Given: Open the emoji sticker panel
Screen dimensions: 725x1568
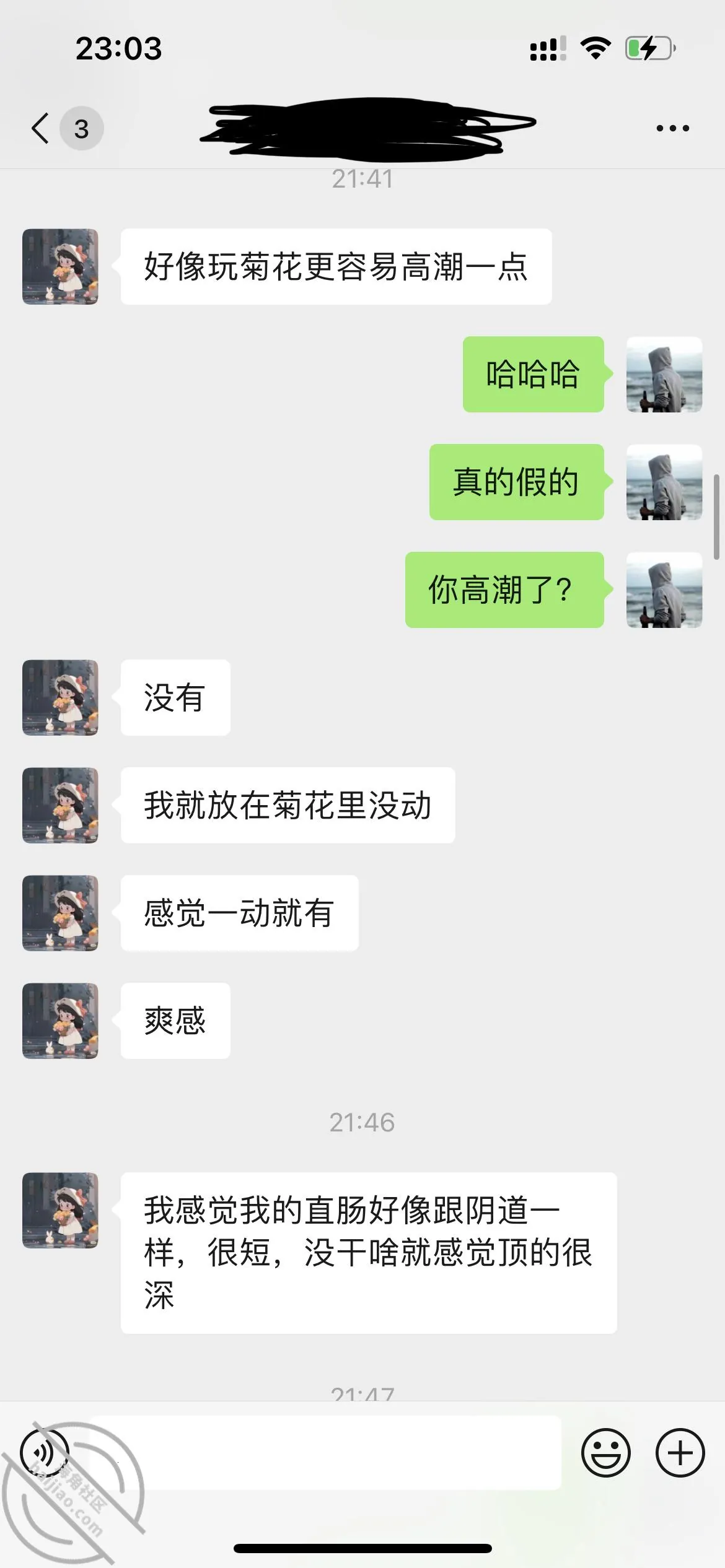Looking at the screenshot, I should pos(605,1452).
